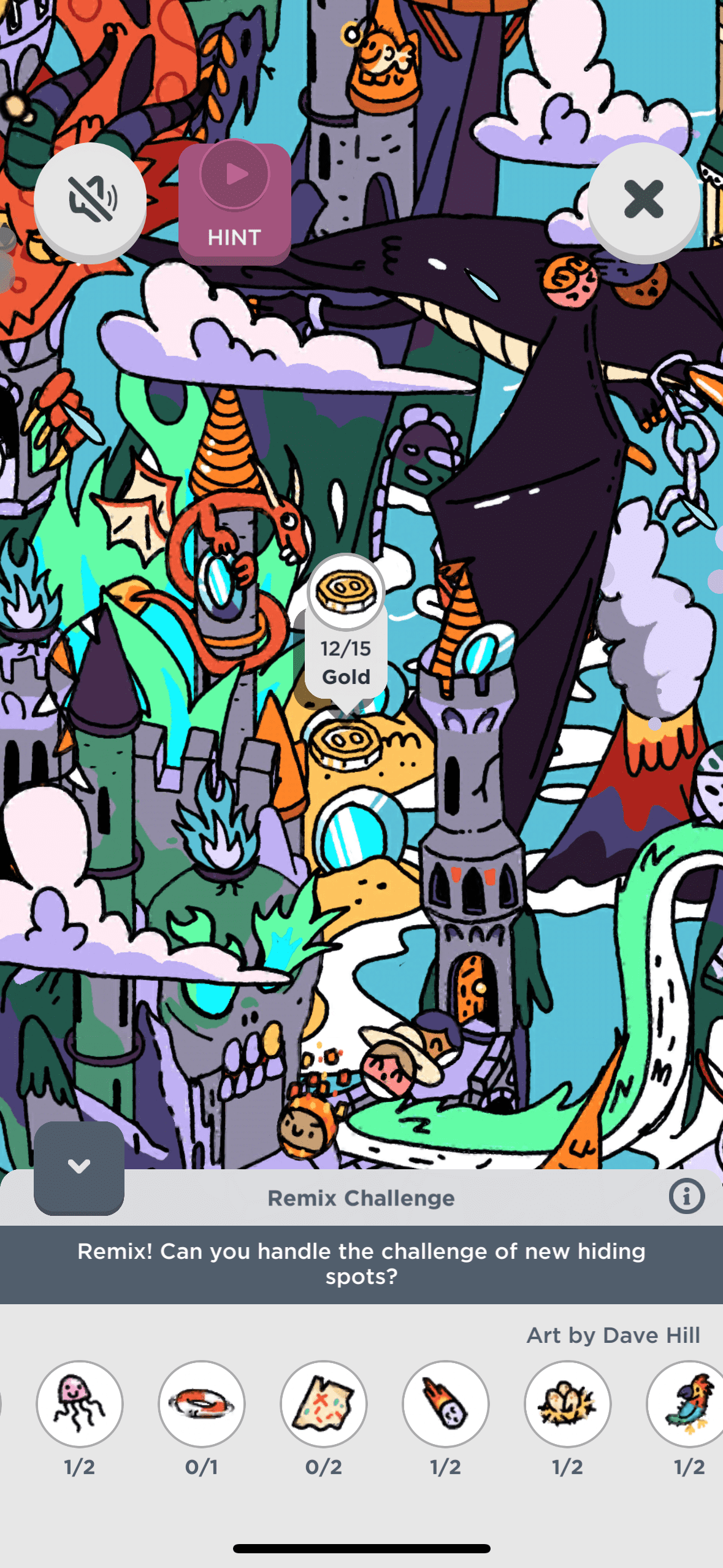Use the HINT button
This screenshot has height=1568, width=723.
tap(234, 203)
